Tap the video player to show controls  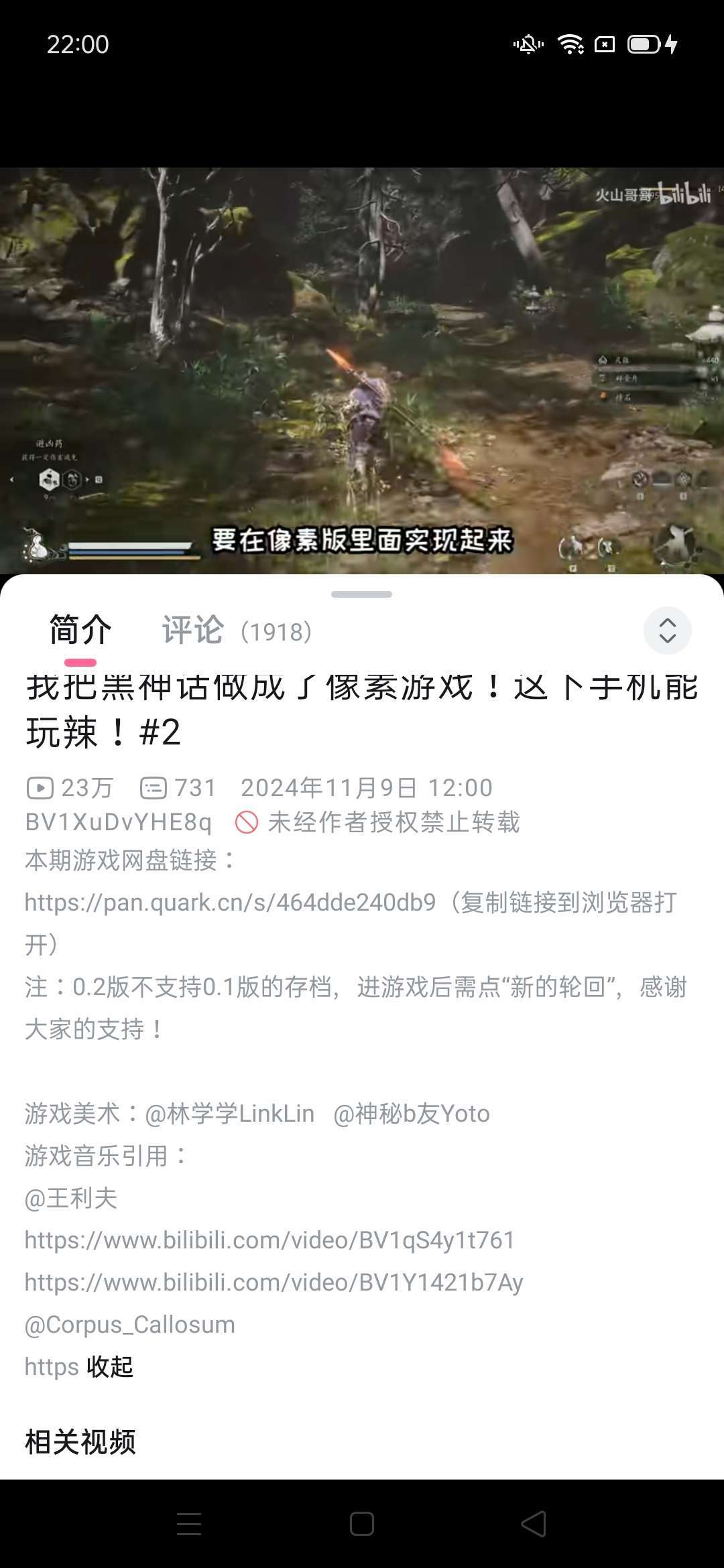click(362, 370)
